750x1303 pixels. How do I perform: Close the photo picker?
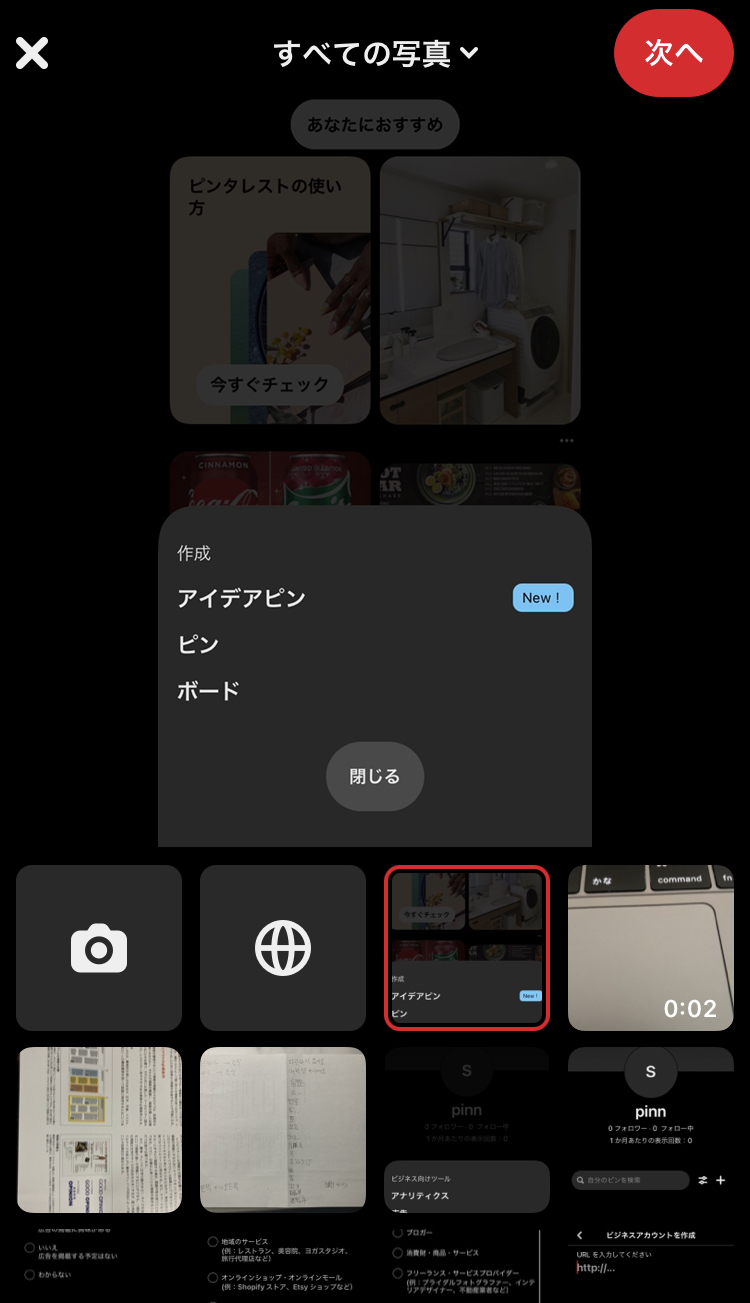32,53
